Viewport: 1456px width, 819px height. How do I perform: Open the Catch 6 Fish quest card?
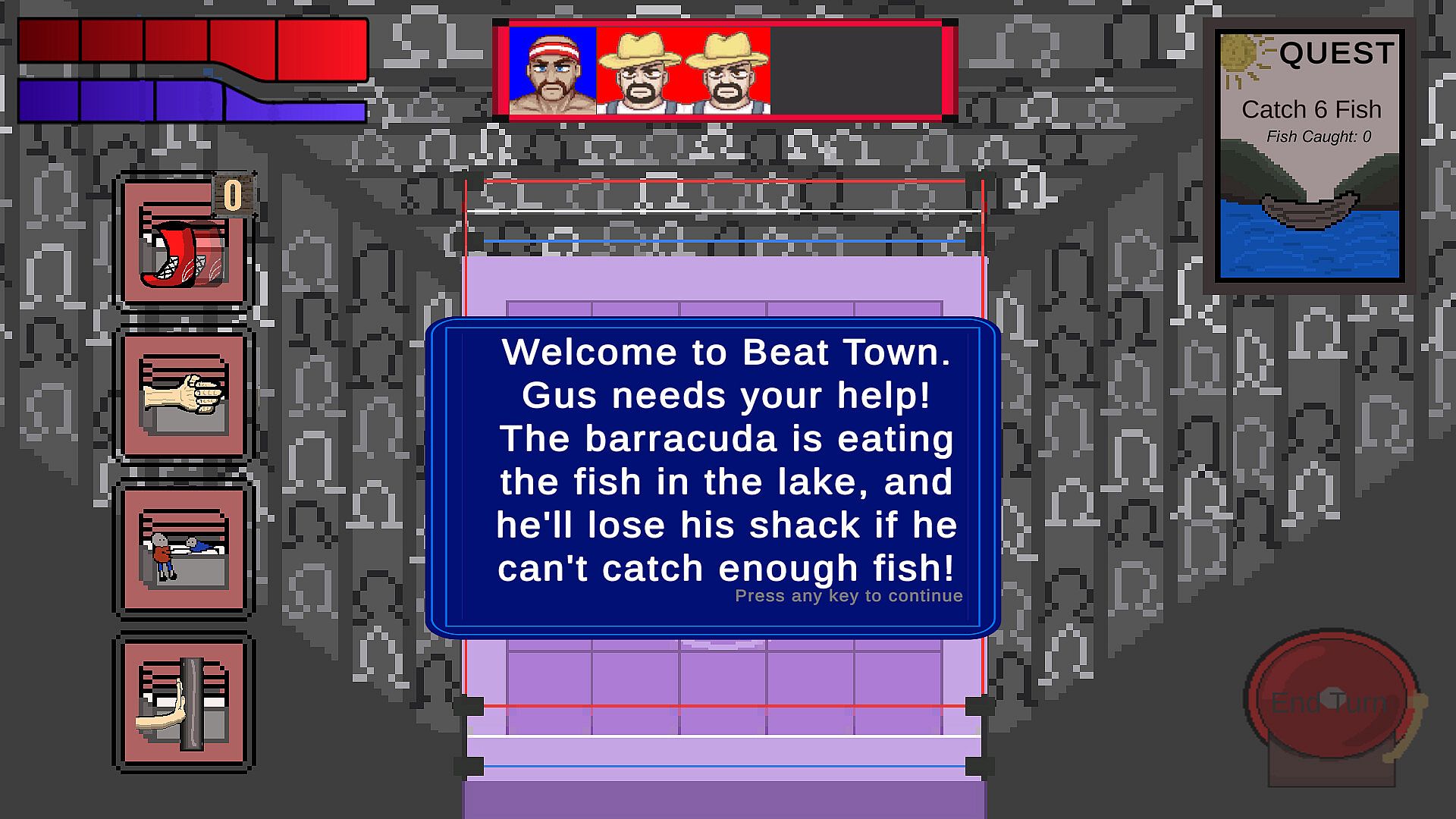click(1310, 155)
